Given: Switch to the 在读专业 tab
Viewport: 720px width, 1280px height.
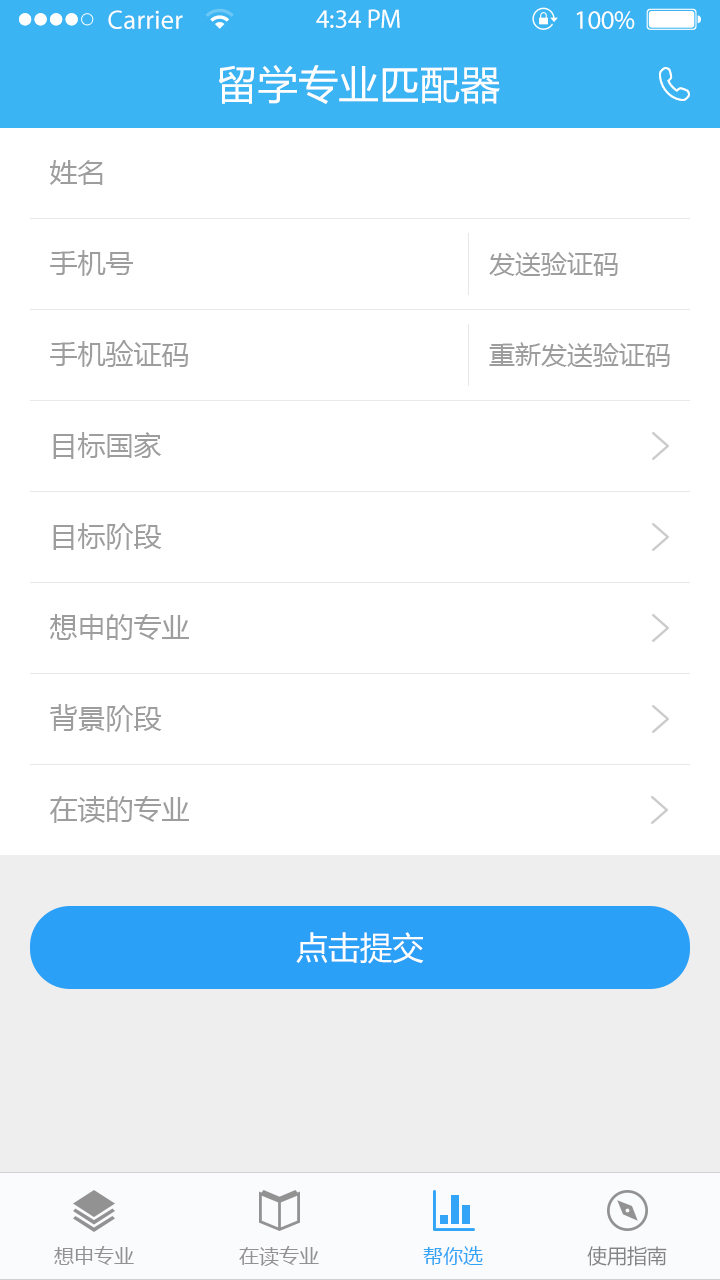Looking at the screenshot, I should pyautogui.click(x=279, y=1227).
